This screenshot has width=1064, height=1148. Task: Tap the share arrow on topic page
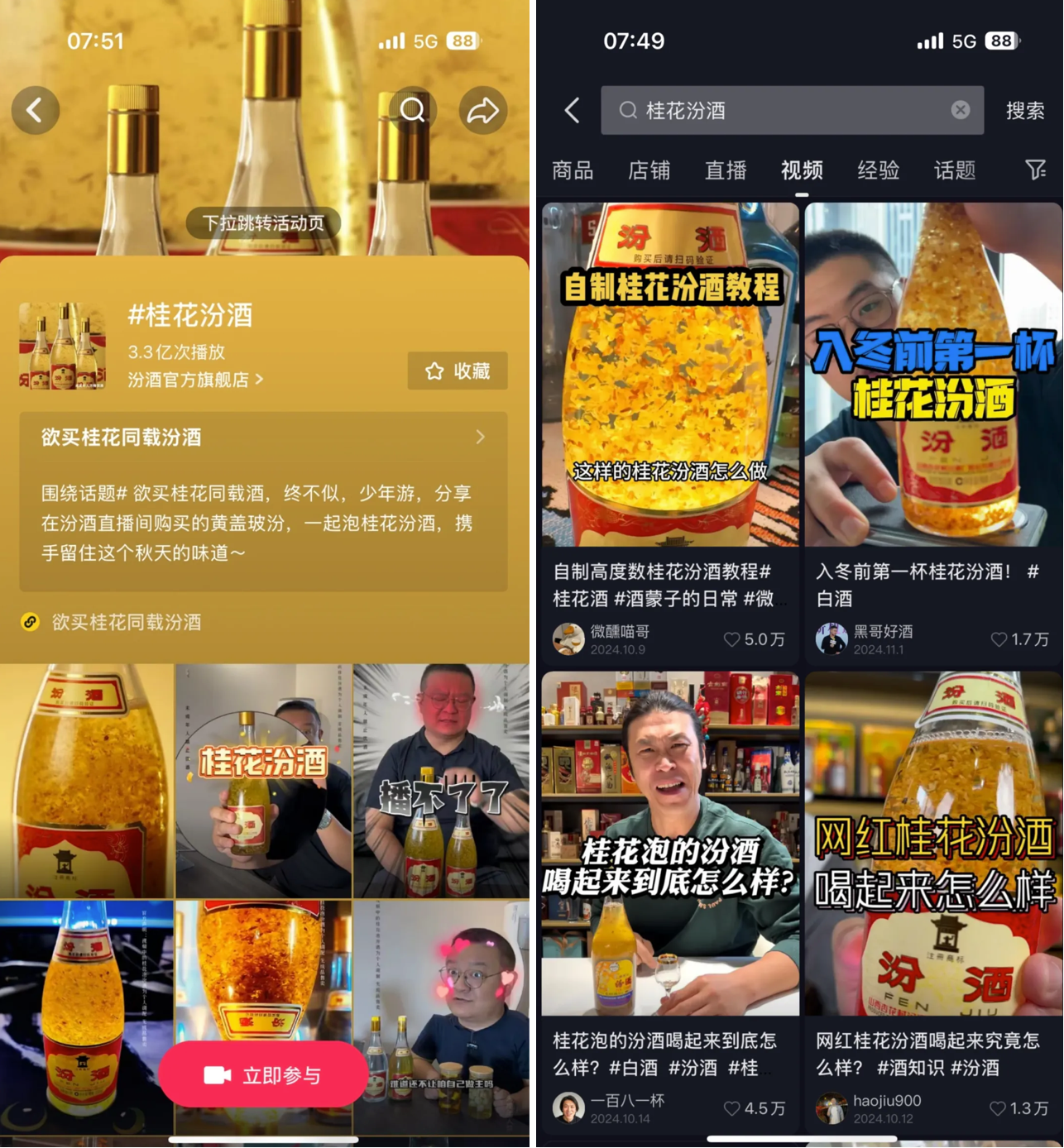pos(483,110)
